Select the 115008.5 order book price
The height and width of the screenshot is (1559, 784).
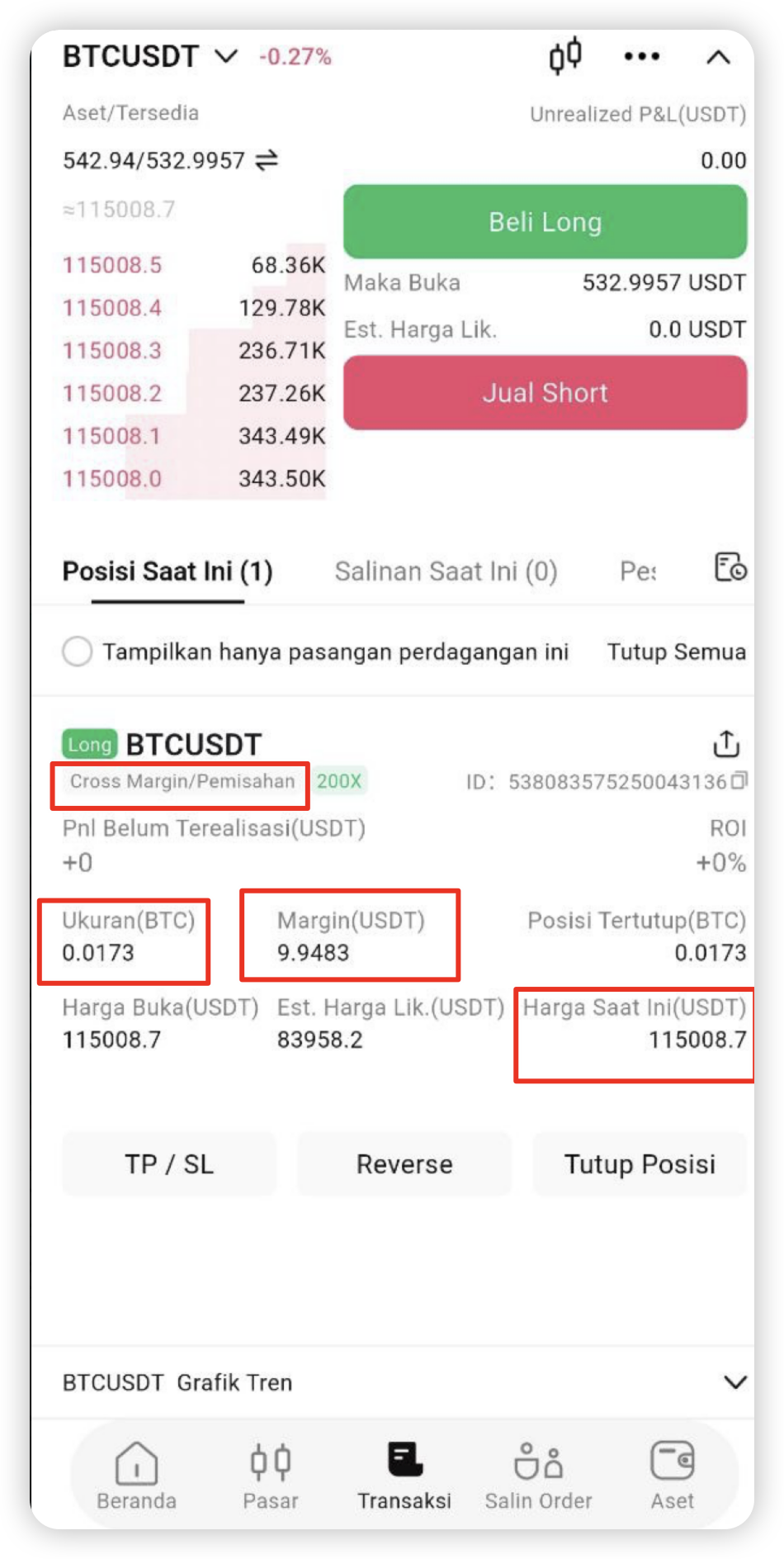pos(112,265)
